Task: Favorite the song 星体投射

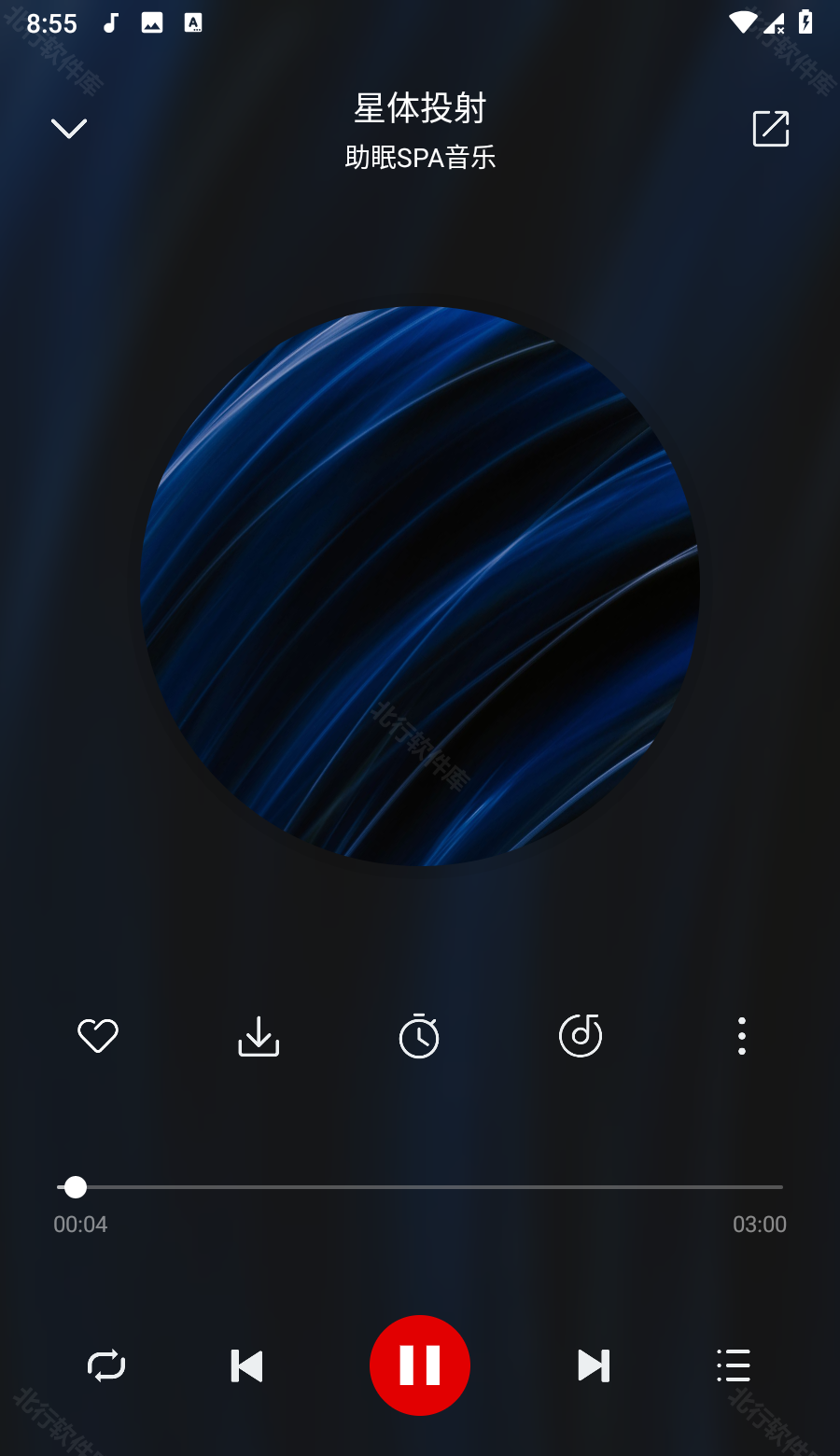Action: click(x=97, y=1035)
